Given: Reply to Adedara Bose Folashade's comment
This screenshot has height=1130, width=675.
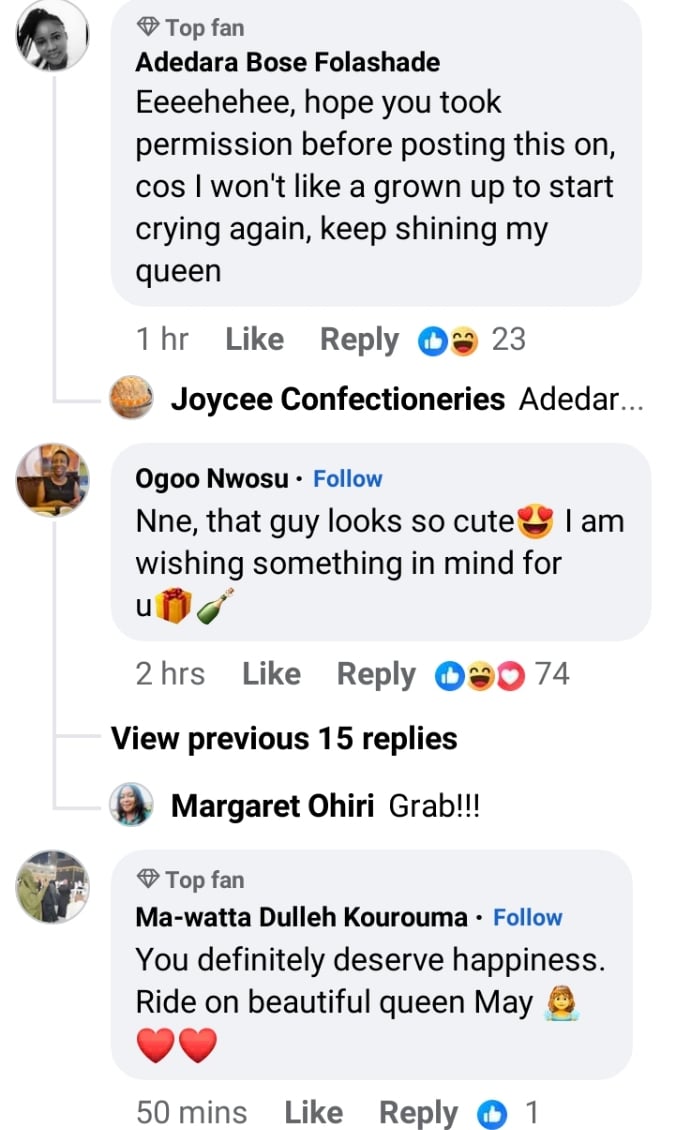Looking at the screenshot, I should tap(359, 340).
